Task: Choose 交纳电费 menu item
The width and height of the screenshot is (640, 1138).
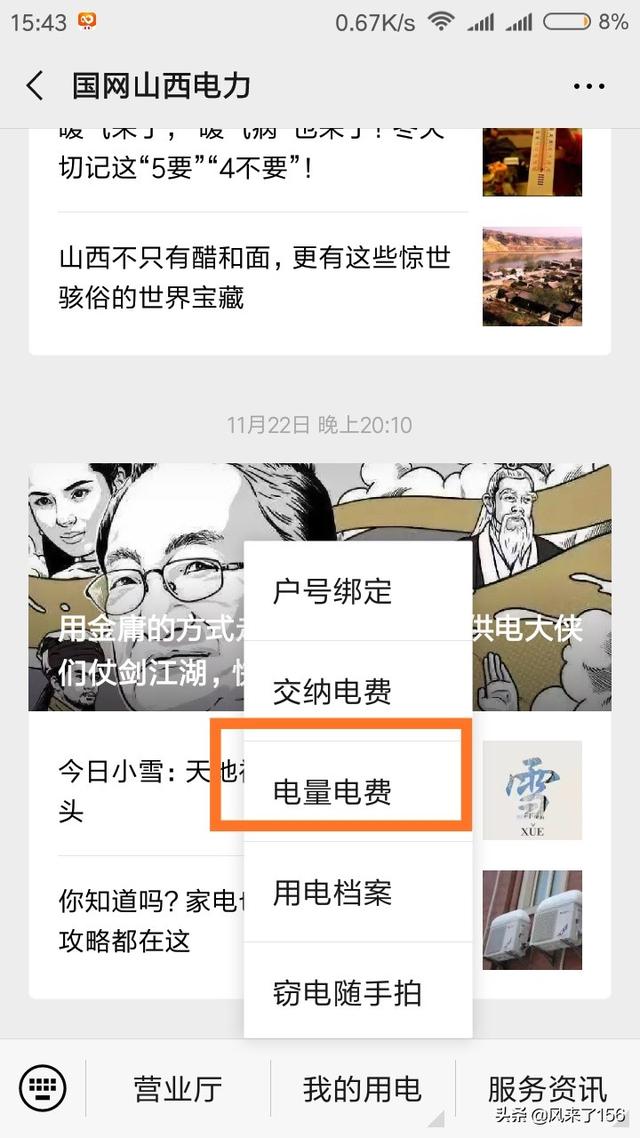Action: coord(332,691)
